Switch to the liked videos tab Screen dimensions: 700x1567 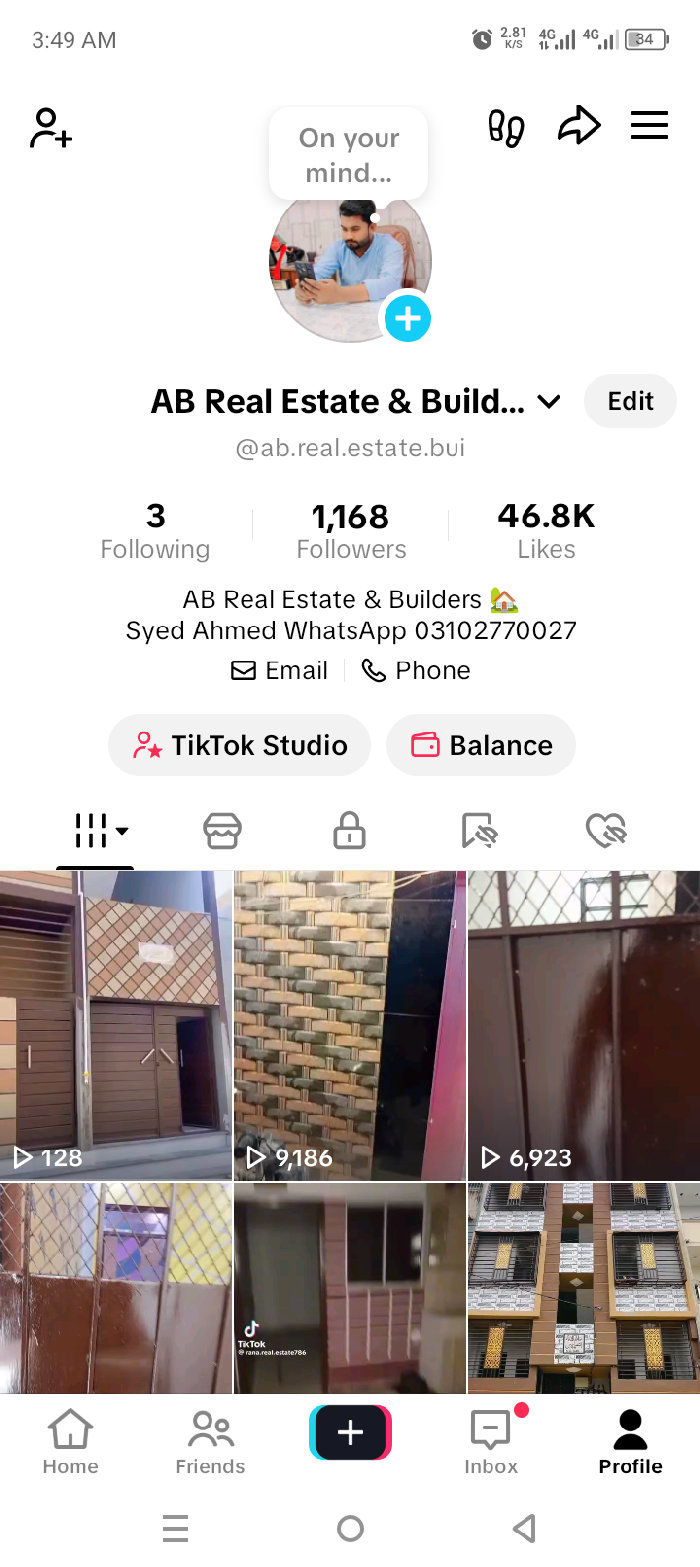[x=606, y=830]
